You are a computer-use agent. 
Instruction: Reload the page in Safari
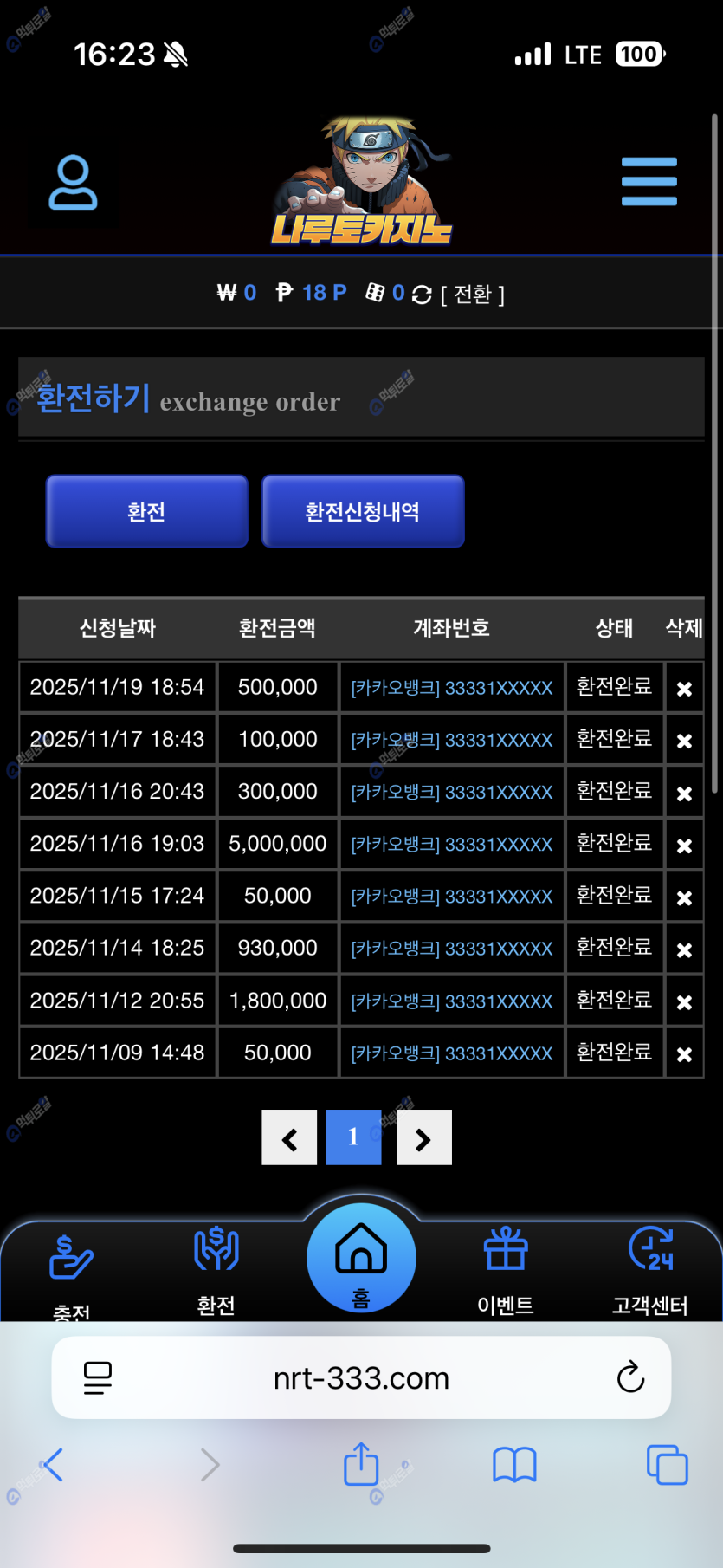tap(630, 1377)
